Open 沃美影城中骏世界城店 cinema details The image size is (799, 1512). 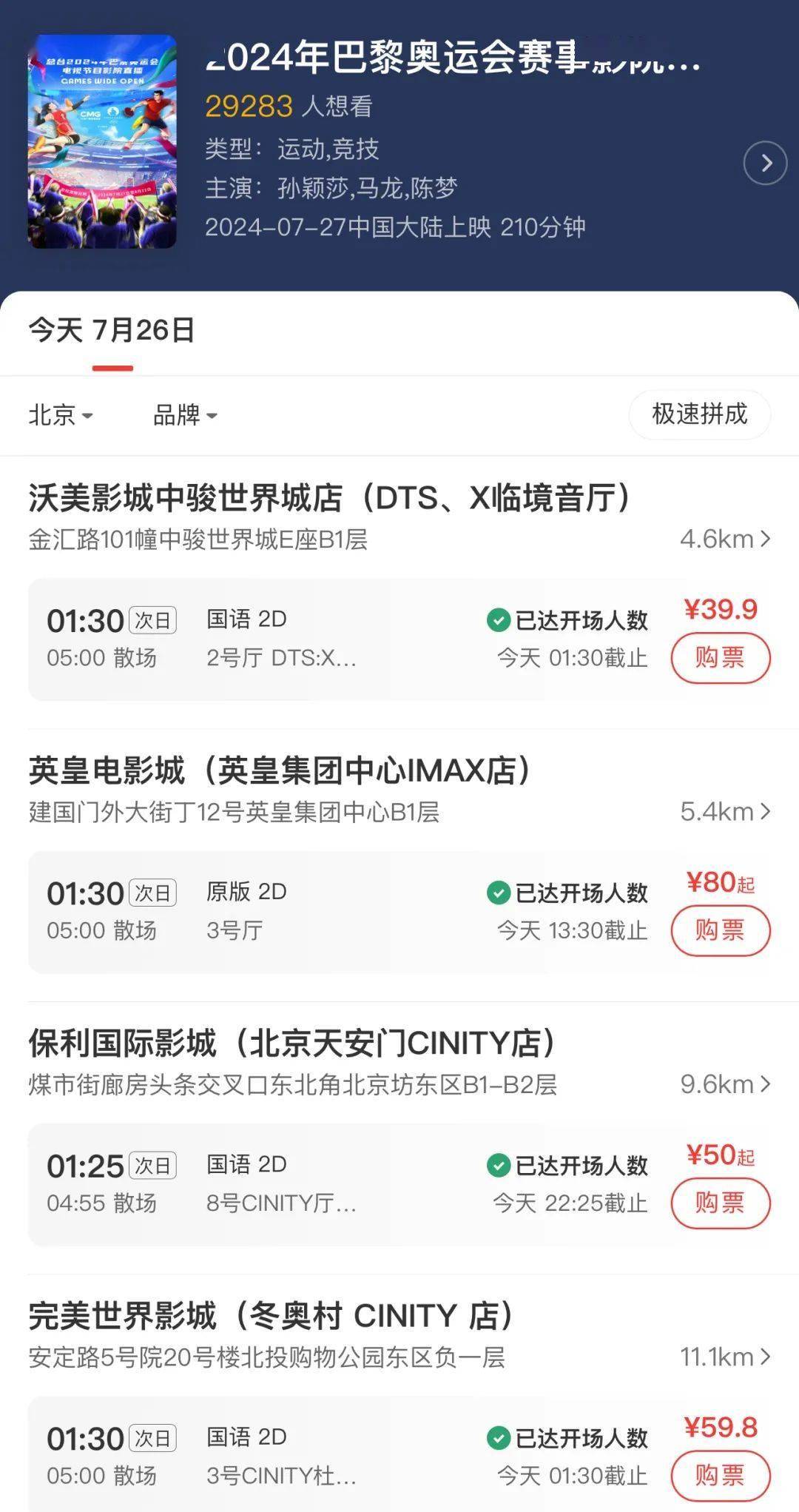pos(329,498)
